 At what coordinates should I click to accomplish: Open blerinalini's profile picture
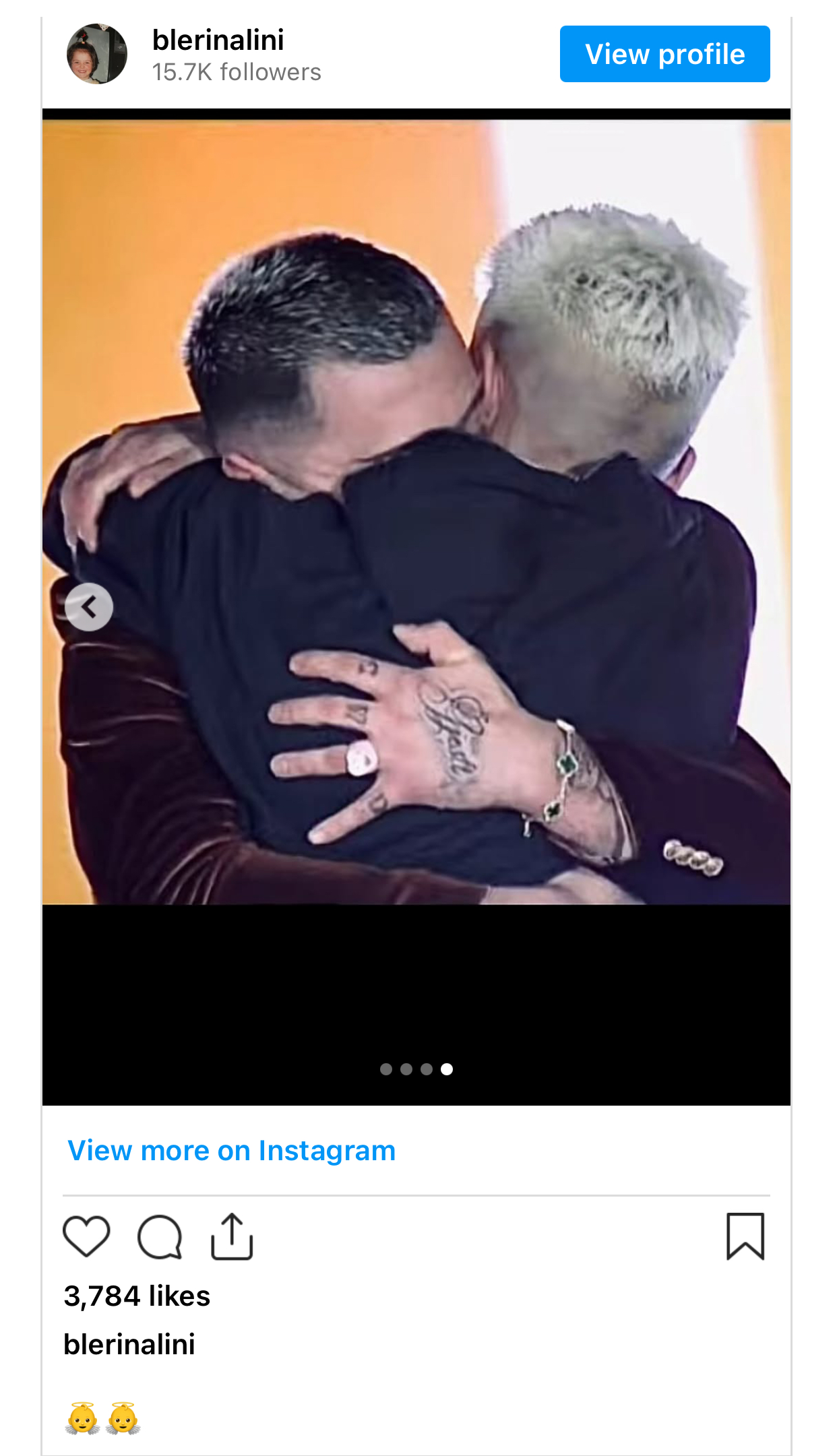(96, 54)
